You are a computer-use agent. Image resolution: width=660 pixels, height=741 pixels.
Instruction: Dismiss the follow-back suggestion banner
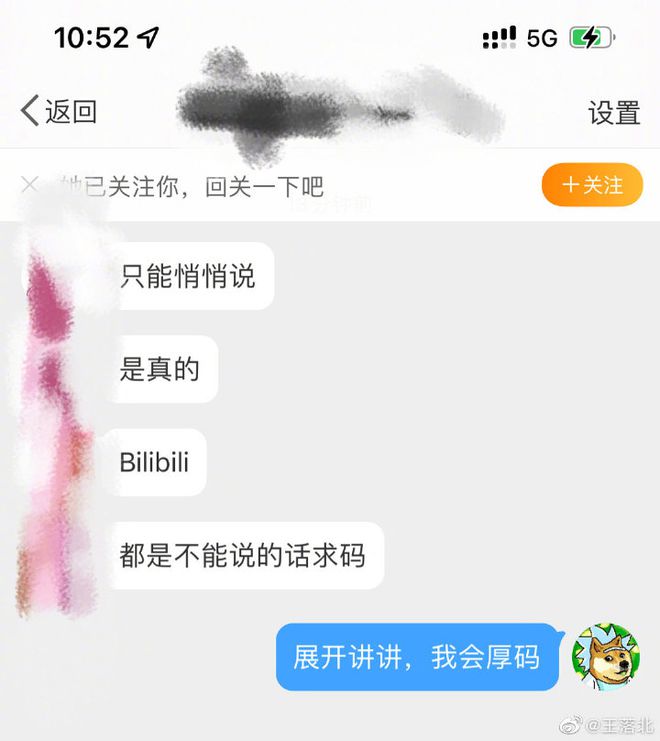click(x=30, y=184)
